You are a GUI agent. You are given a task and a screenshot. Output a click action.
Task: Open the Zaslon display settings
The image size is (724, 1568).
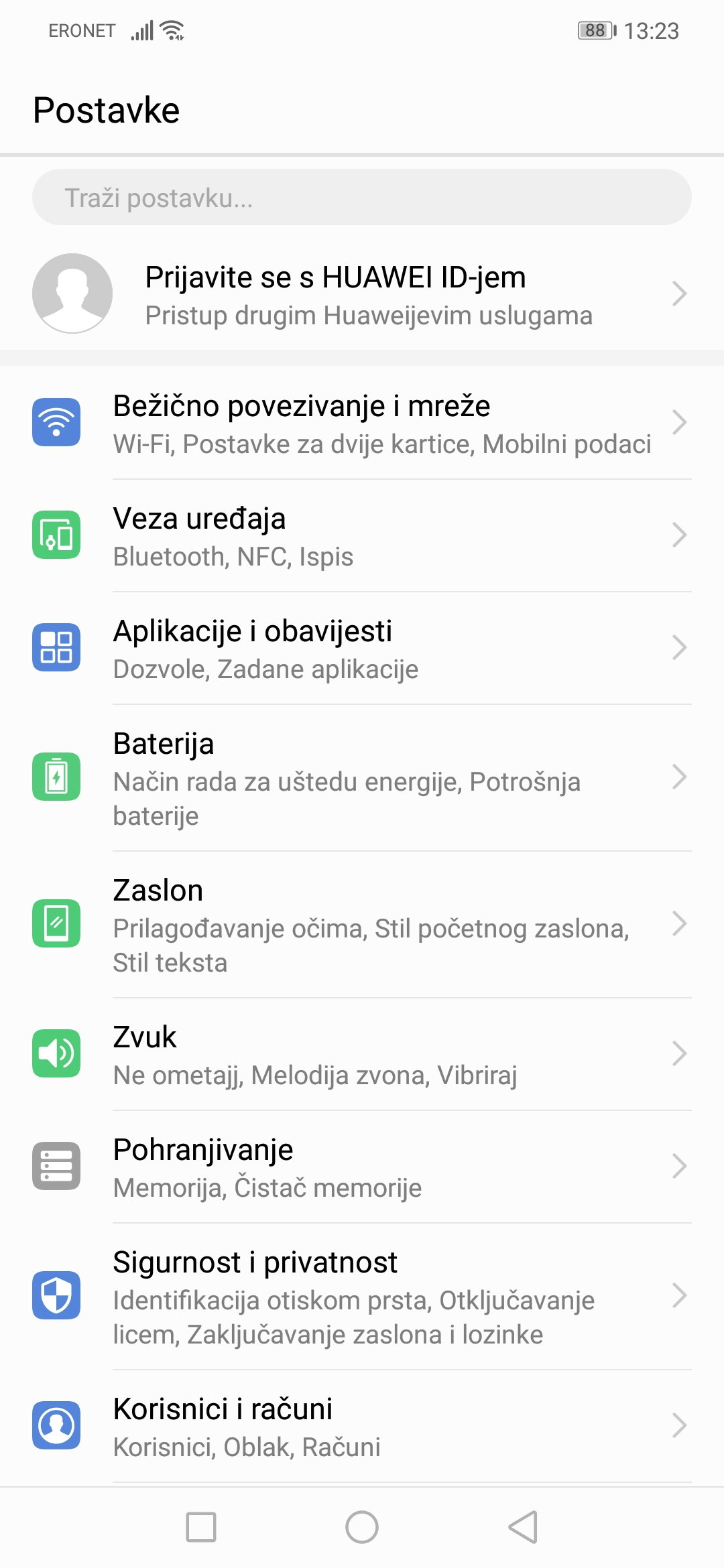(362, 925)
